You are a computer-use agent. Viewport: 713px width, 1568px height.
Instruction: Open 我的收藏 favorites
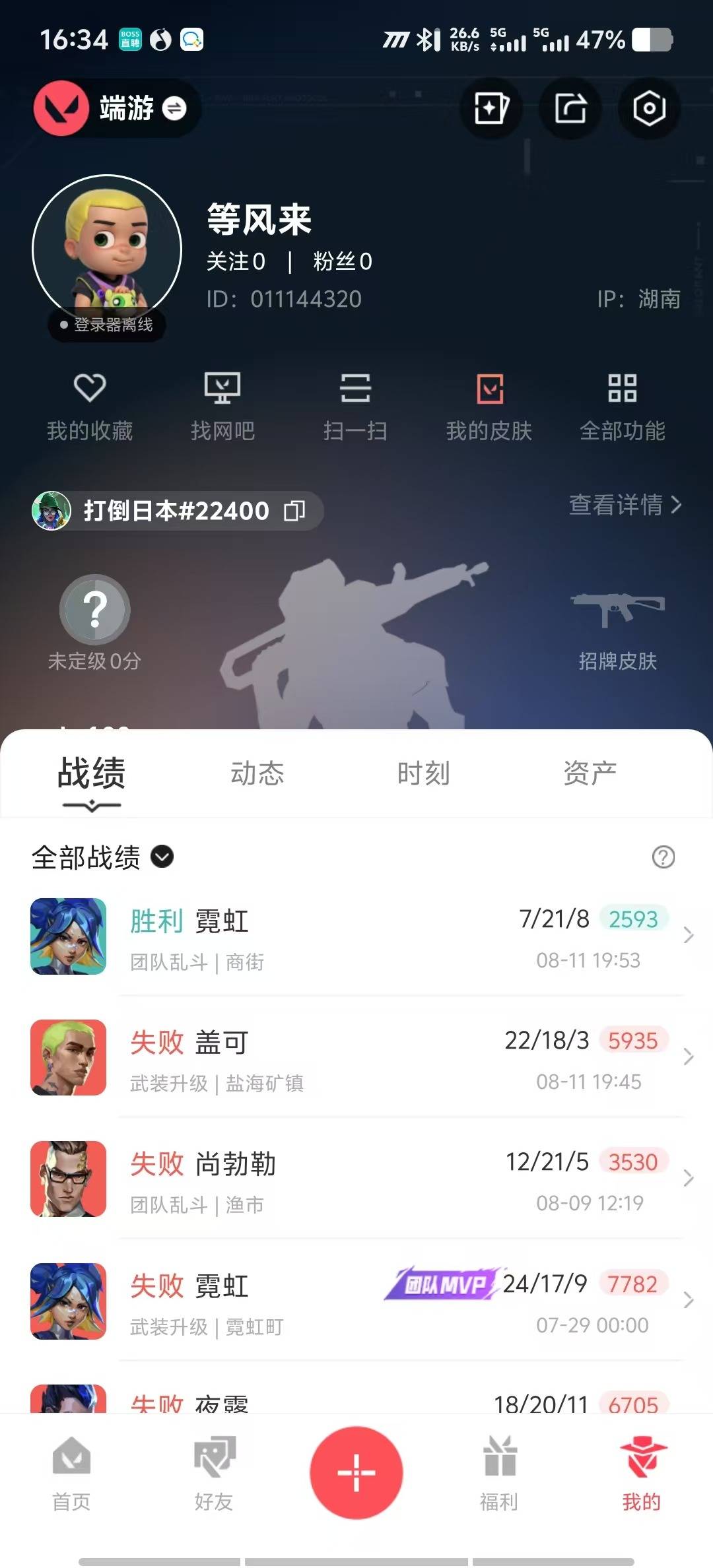coord(90,406)
